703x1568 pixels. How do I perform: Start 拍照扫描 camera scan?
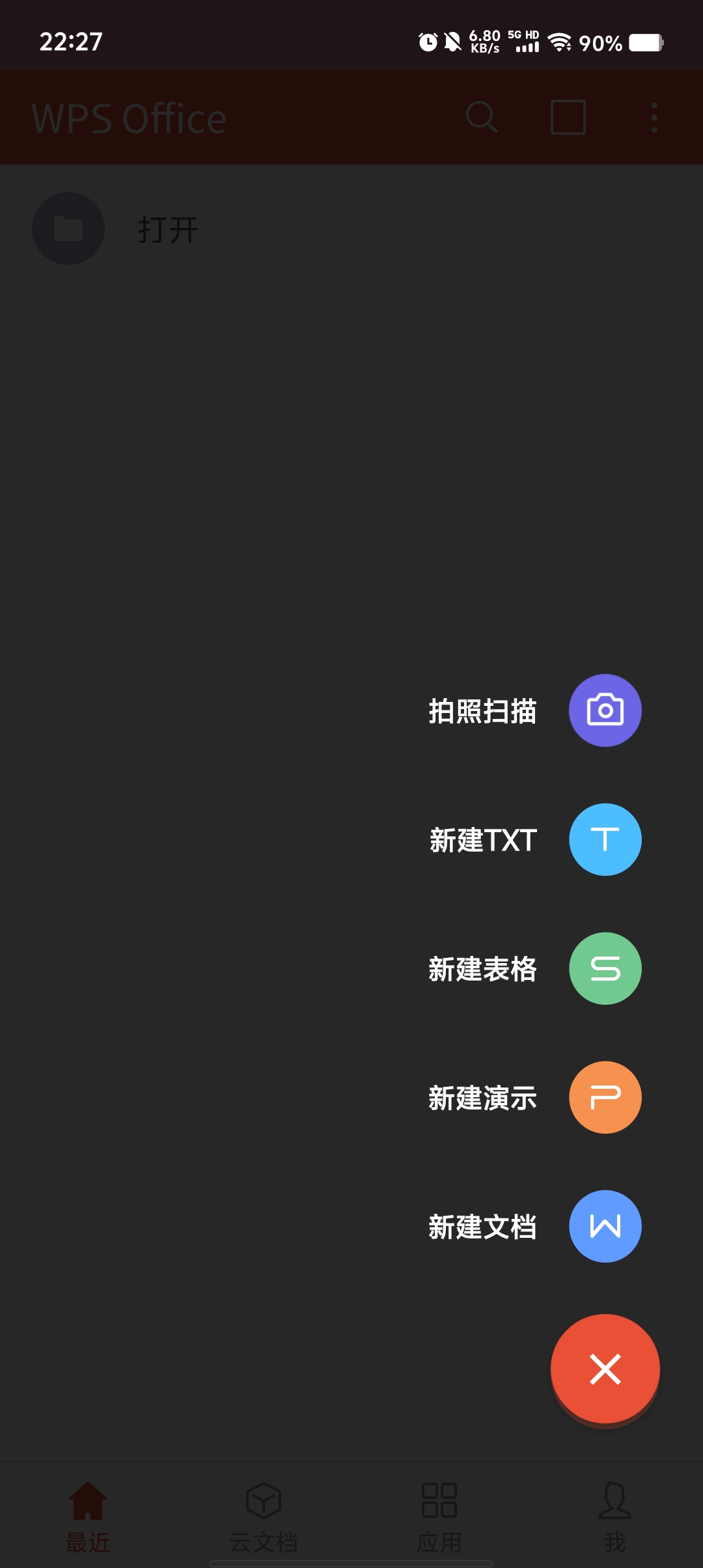pos(605,710)
